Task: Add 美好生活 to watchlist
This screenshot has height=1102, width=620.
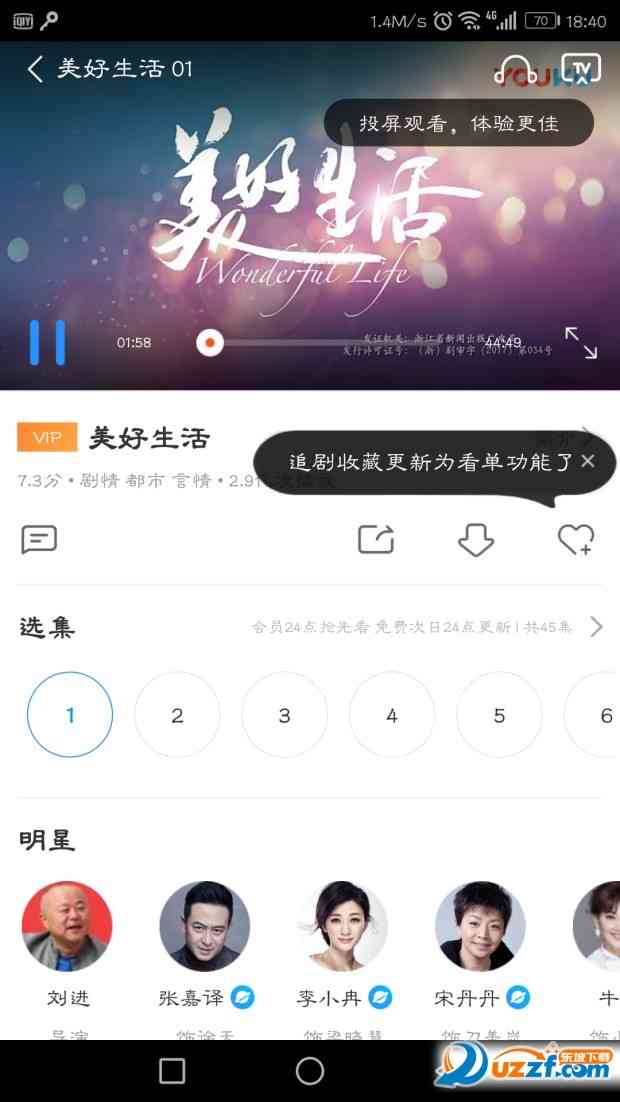Action: click(575, 540)
